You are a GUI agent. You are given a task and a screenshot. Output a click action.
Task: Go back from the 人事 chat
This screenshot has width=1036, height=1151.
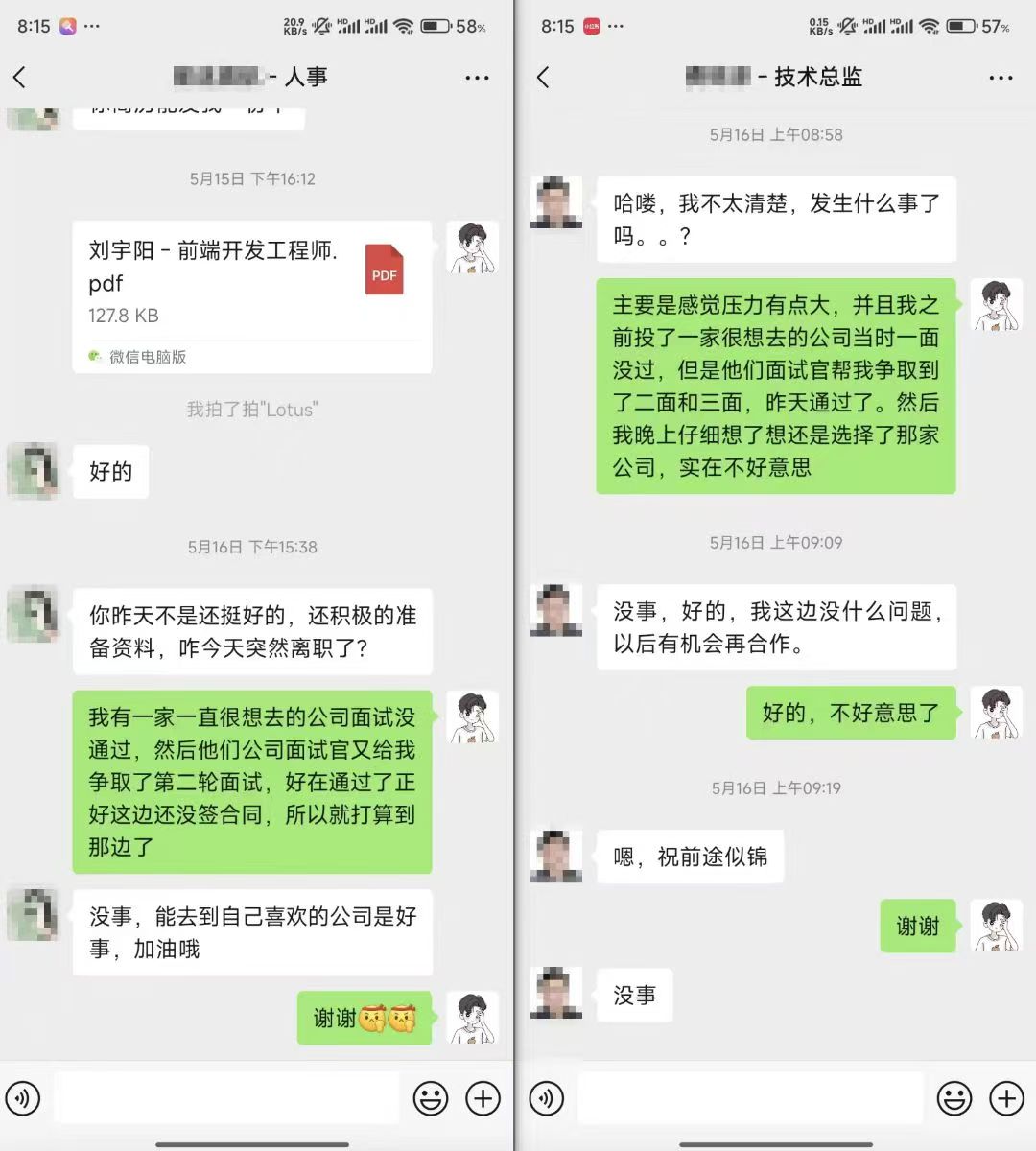coord(20,78)
